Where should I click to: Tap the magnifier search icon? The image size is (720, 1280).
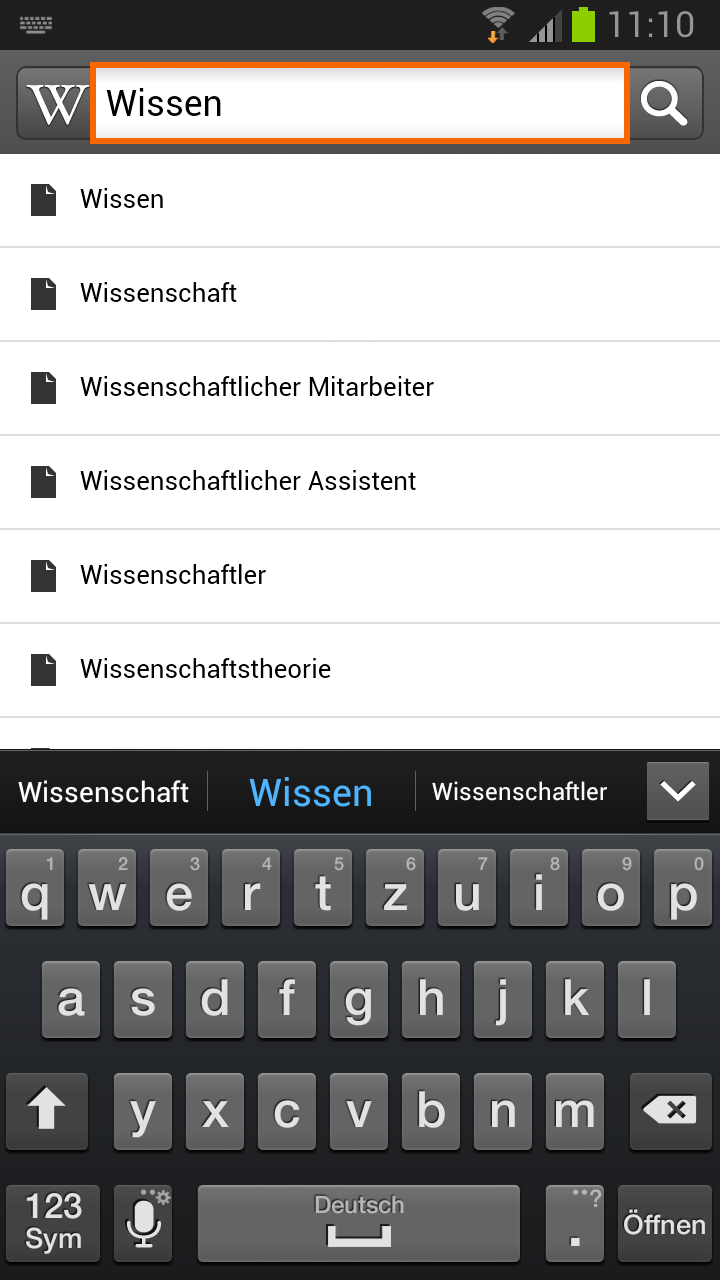click(x=665, y=103)
